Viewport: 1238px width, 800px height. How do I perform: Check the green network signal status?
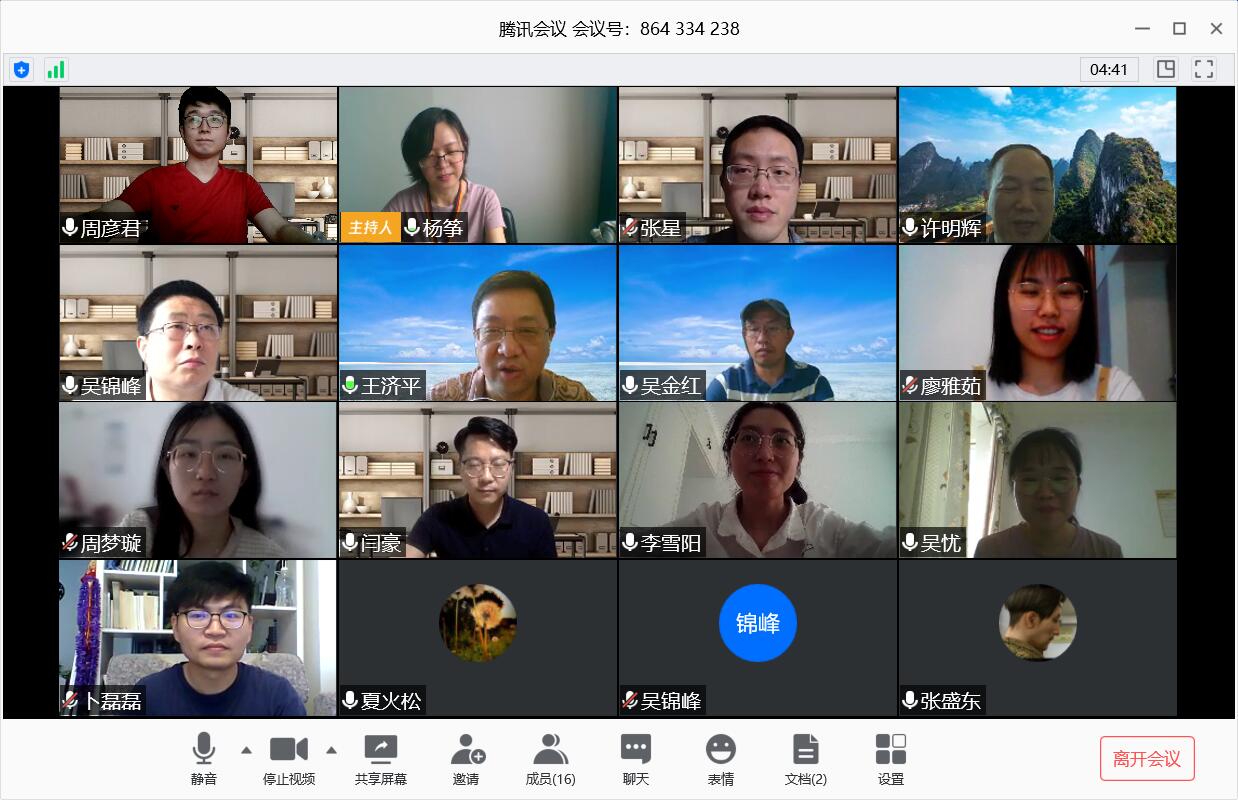(56, 69)
